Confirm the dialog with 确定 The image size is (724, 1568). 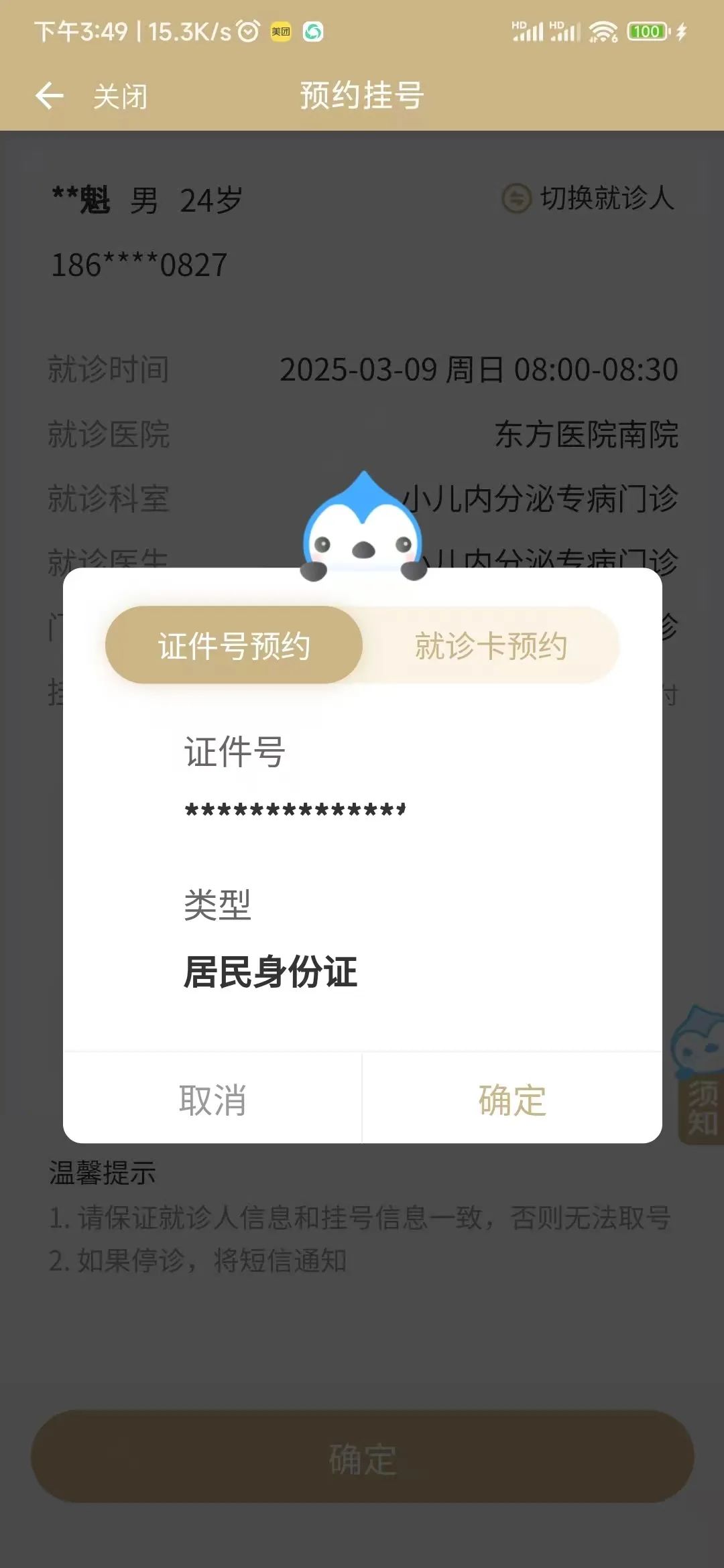[x=512, y=1100]
